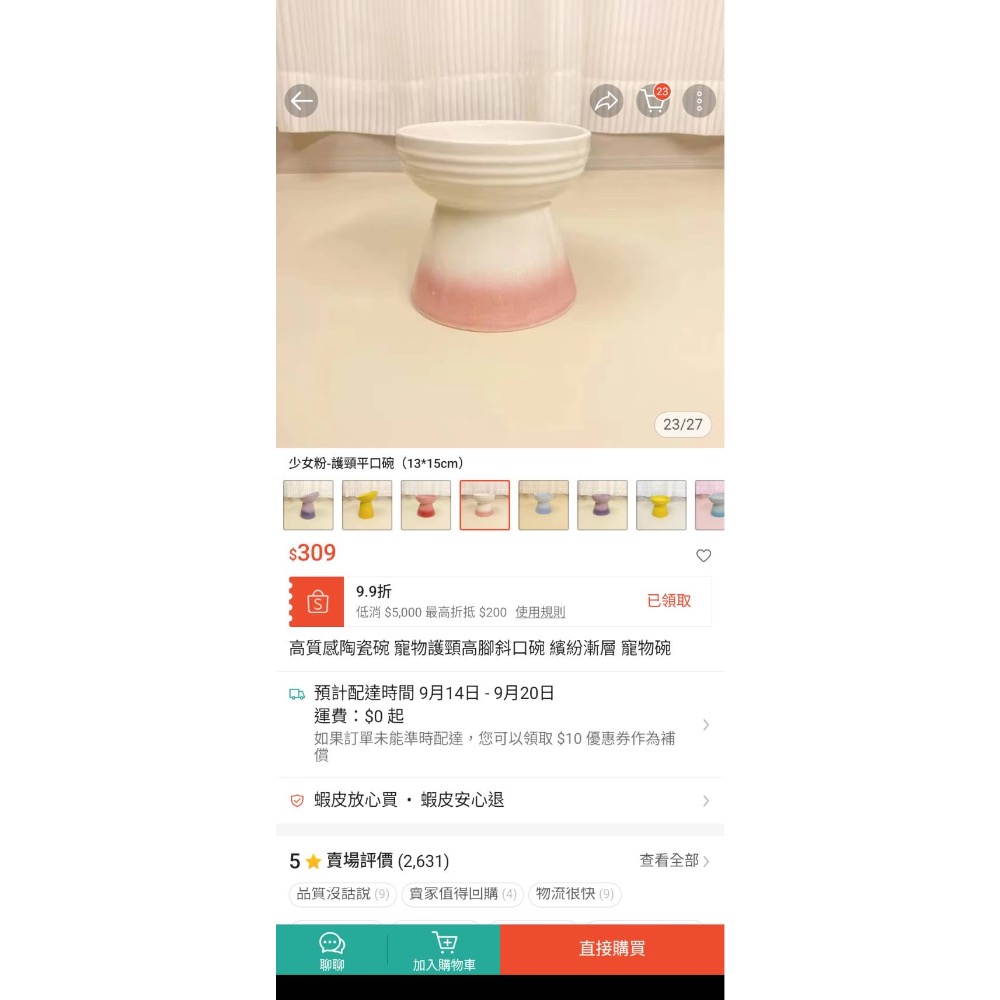Open the 預計配達時間 delivery details row
Image resolution: width=1000 pixels, height=1000 pixels.
click(x=500, y=724)
